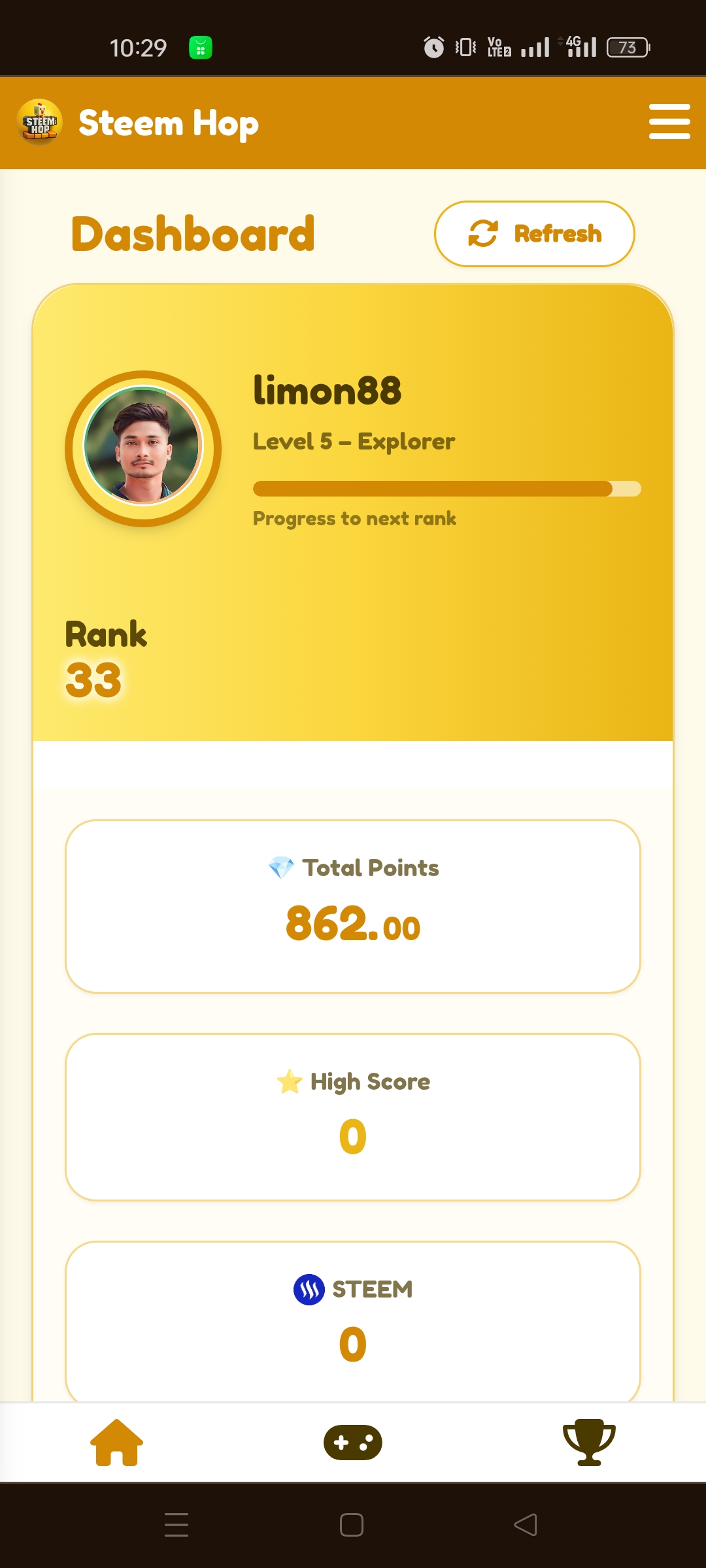This screenshot has height=1568, width=706.
Task: Tap the system back button
Action: (526, 1525)
